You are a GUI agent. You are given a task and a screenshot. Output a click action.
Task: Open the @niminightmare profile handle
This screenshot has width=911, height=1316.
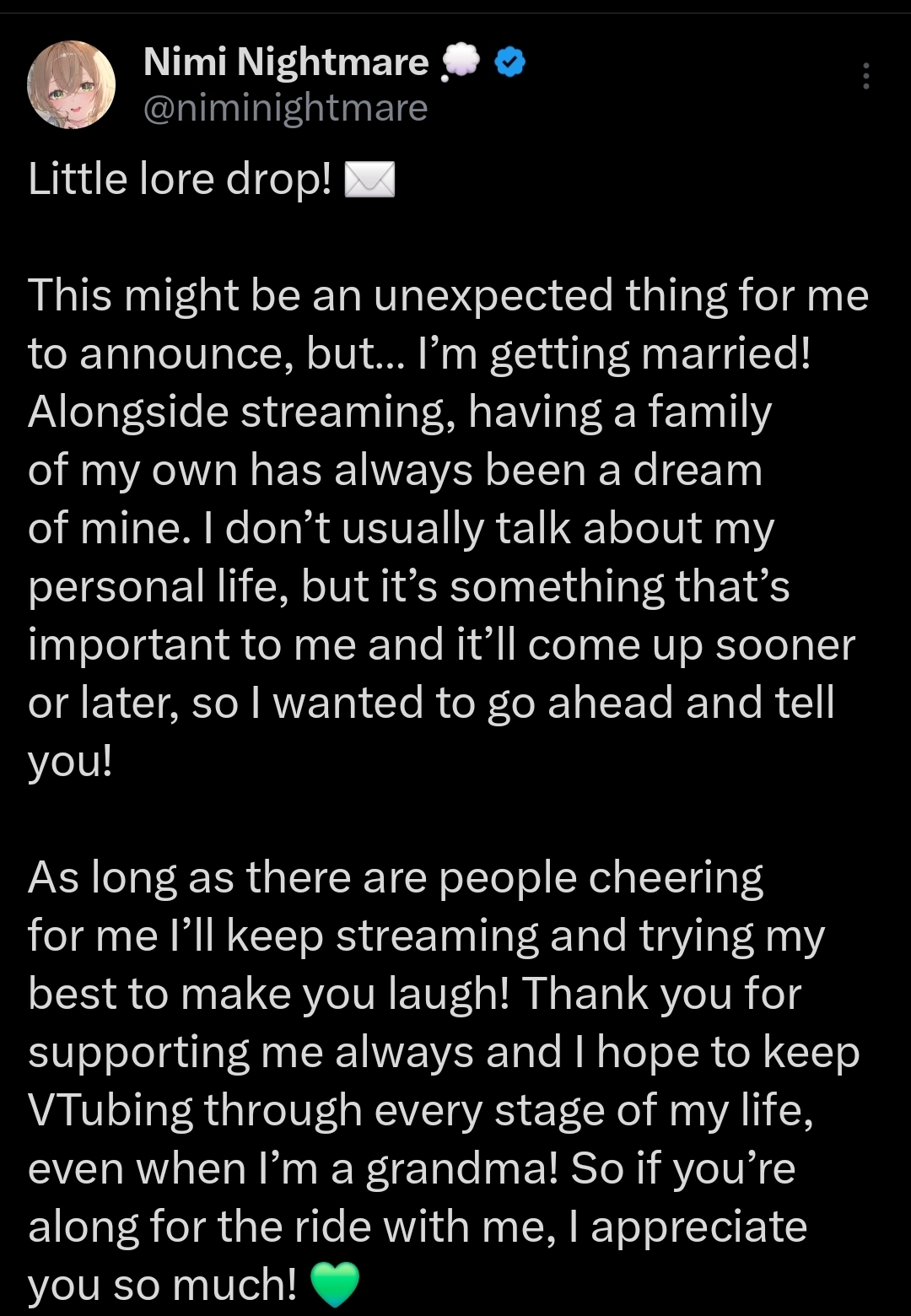tap(286, 108)
